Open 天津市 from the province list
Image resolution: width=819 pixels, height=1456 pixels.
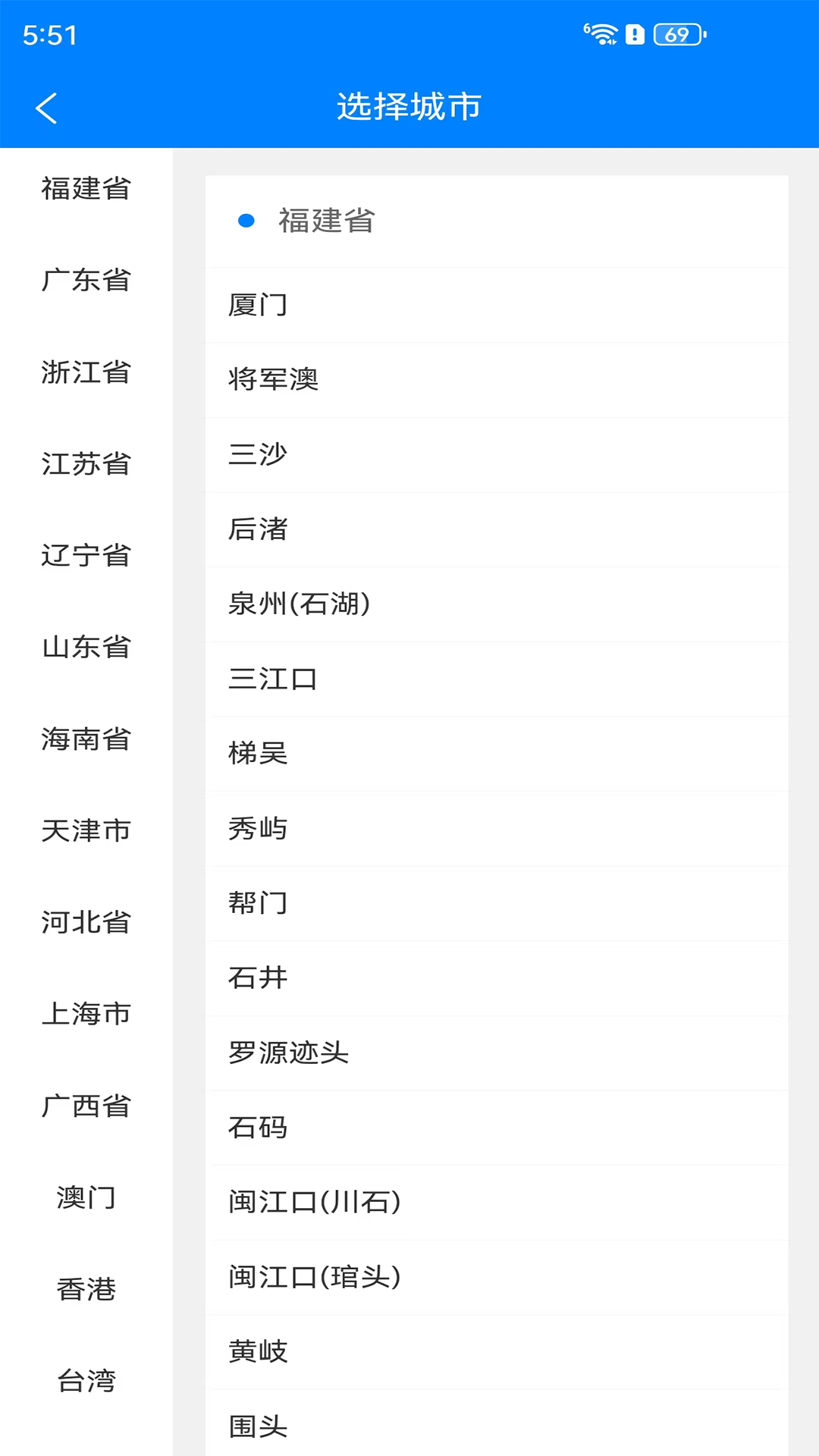[86, 831]
